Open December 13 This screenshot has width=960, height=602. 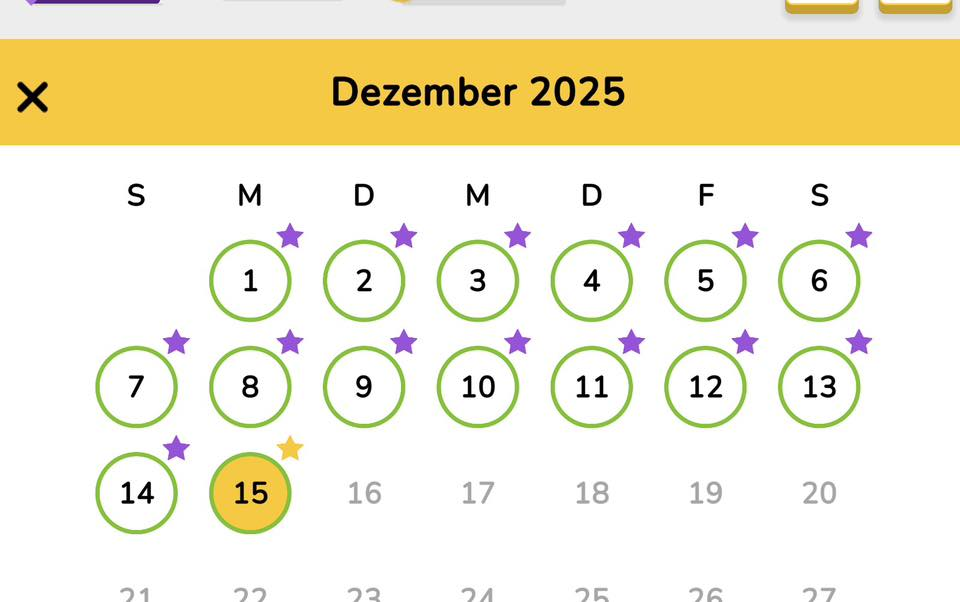[x=819, y=387]
